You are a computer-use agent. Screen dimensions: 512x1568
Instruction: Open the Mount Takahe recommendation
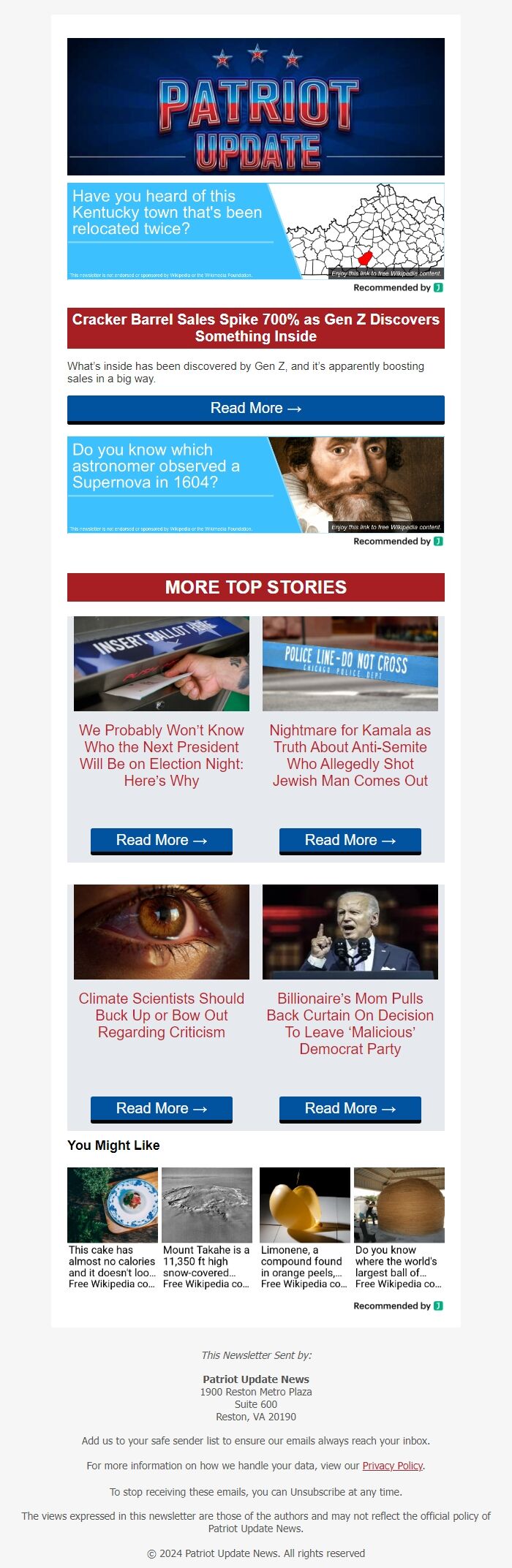point(207,1228)
